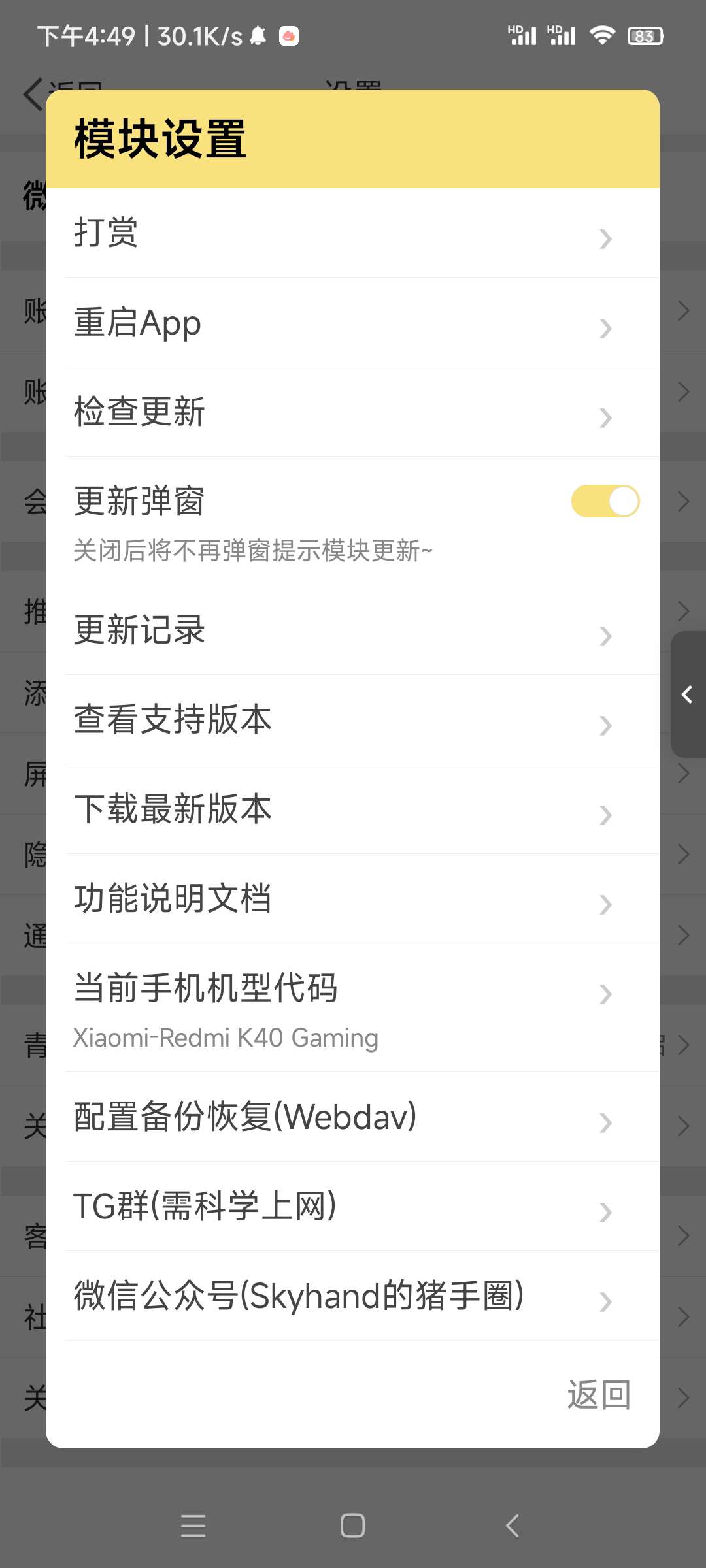
Task: Expand the side floating arrow handle
Action: pyautogui.click(x=688, y=694)
